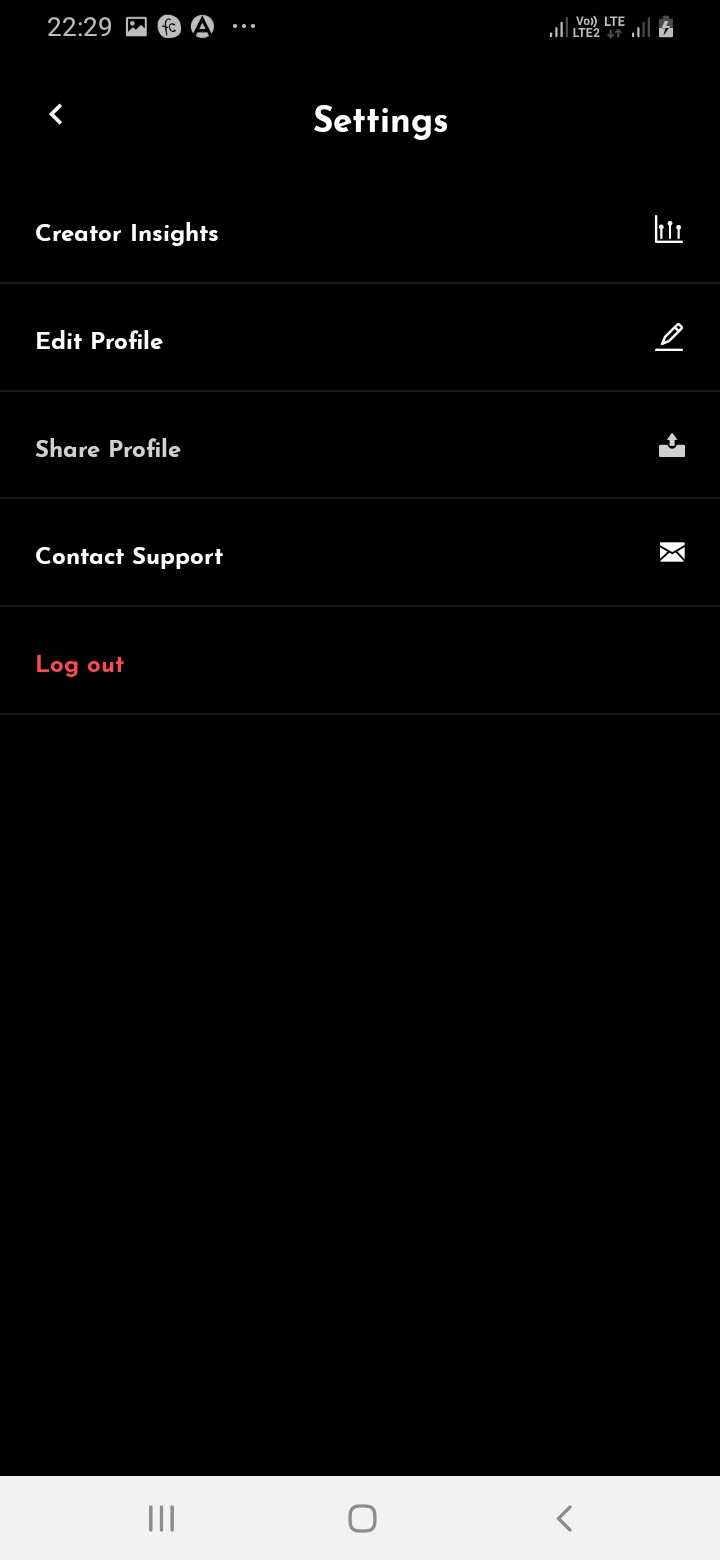Click the three-dot overflow in the status bar
720x1560 pixels.
pos(243,27)
